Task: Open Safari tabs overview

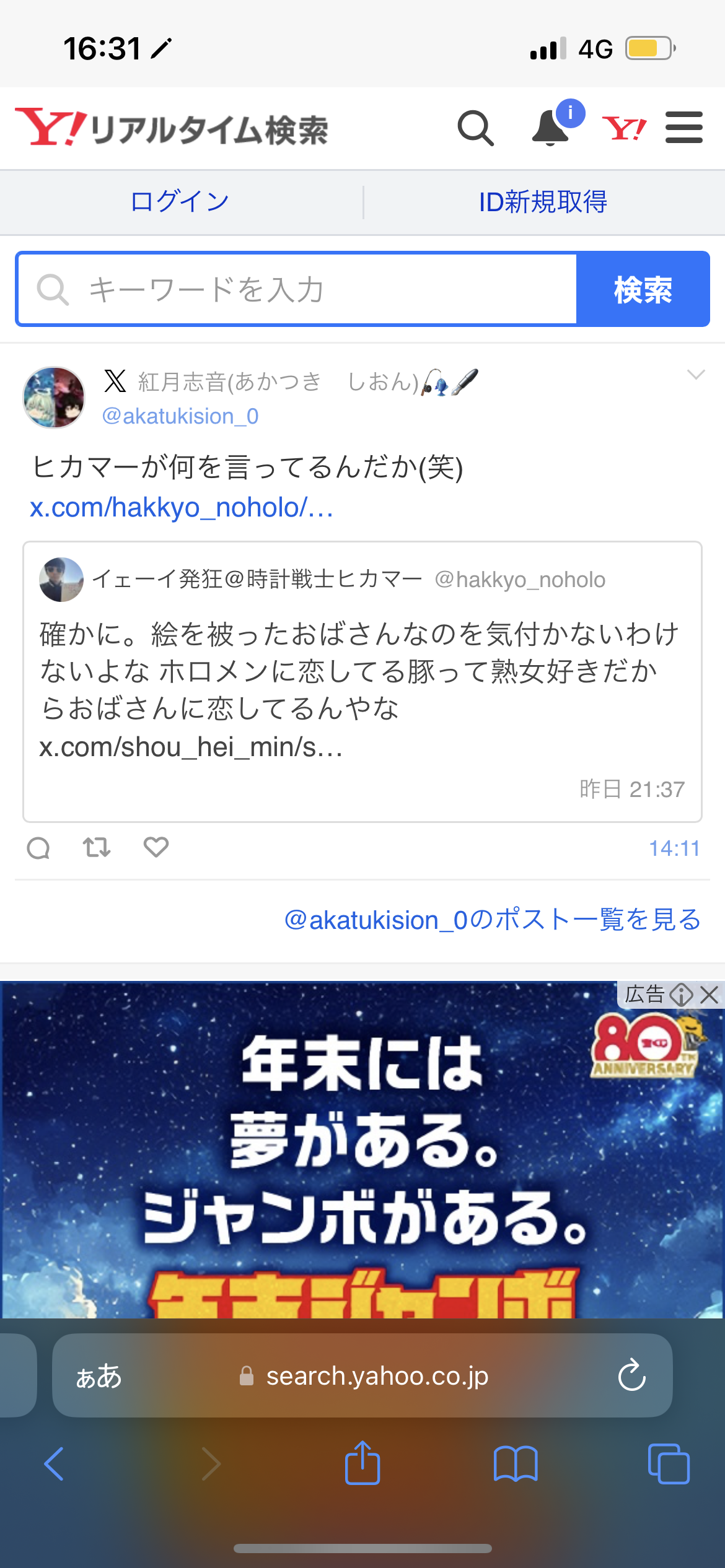Action: coord(668,1464)
